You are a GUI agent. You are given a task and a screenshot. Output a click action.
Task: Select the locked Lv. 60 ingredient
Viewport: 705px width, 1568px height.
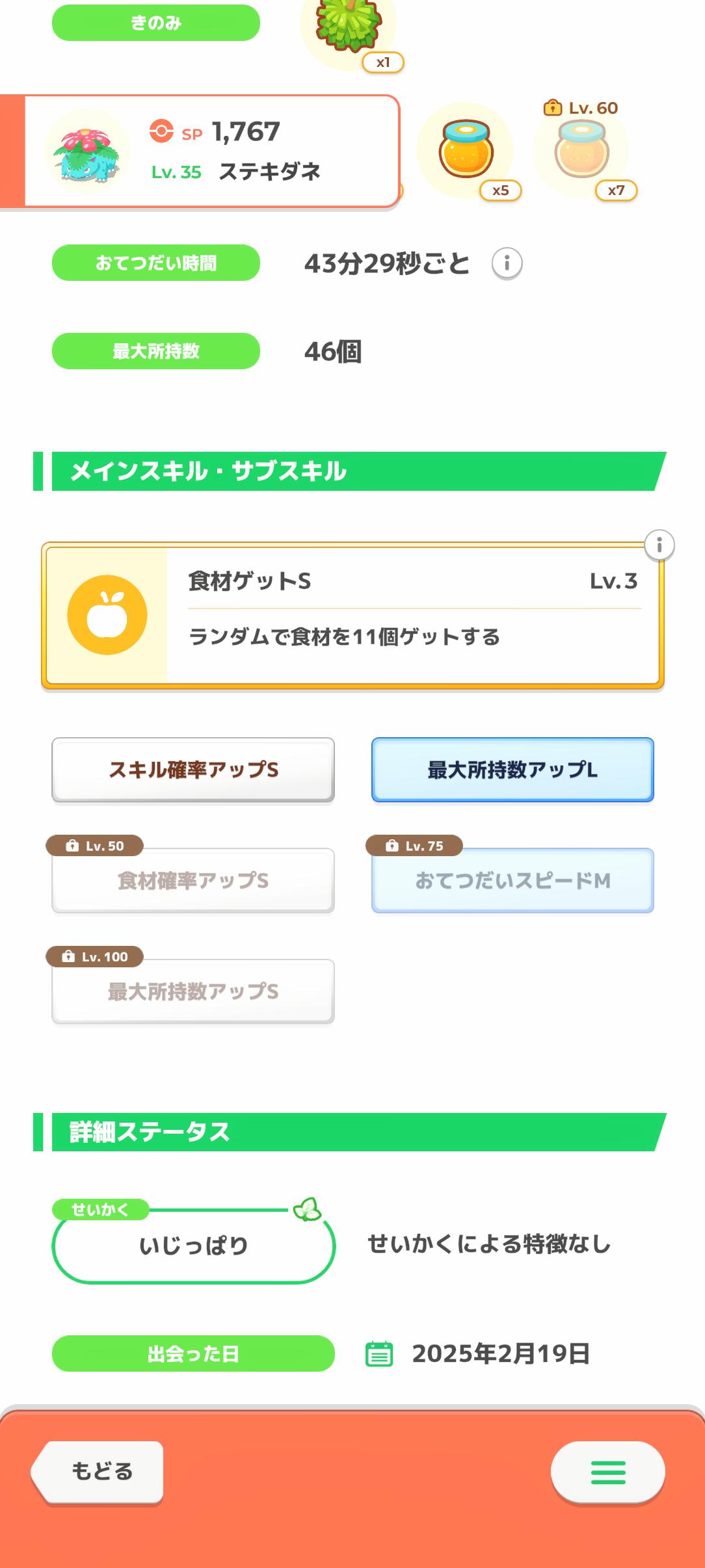coord(581,150)
